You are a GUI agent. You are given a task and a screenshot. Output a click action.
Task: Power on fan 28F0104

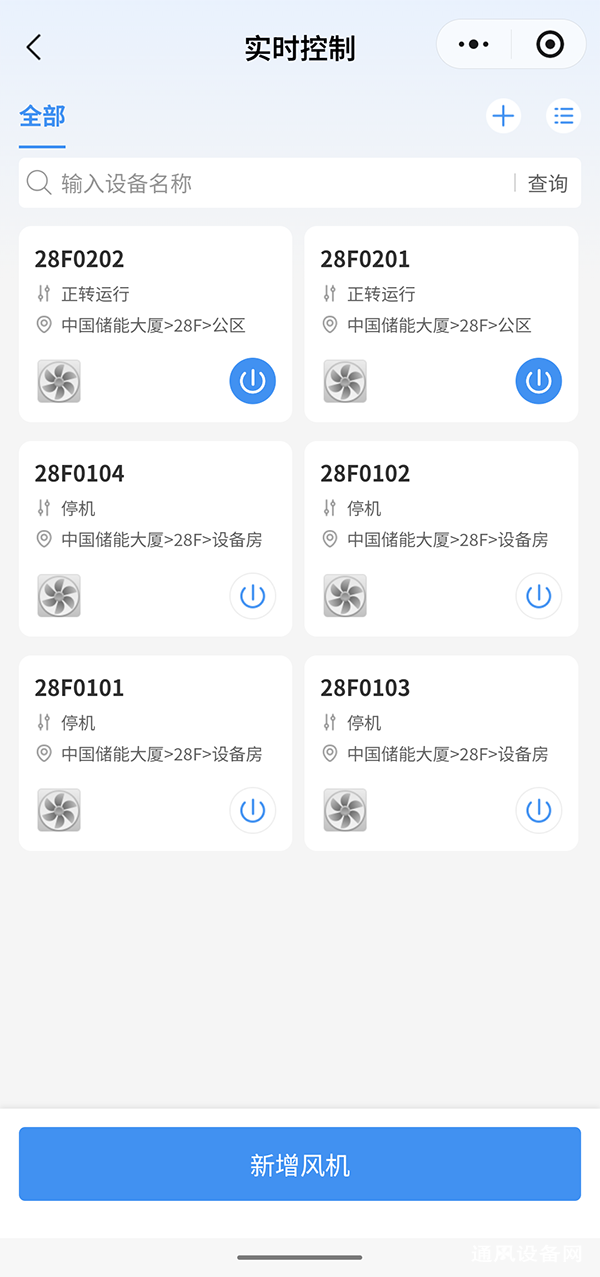coord(253,596)
